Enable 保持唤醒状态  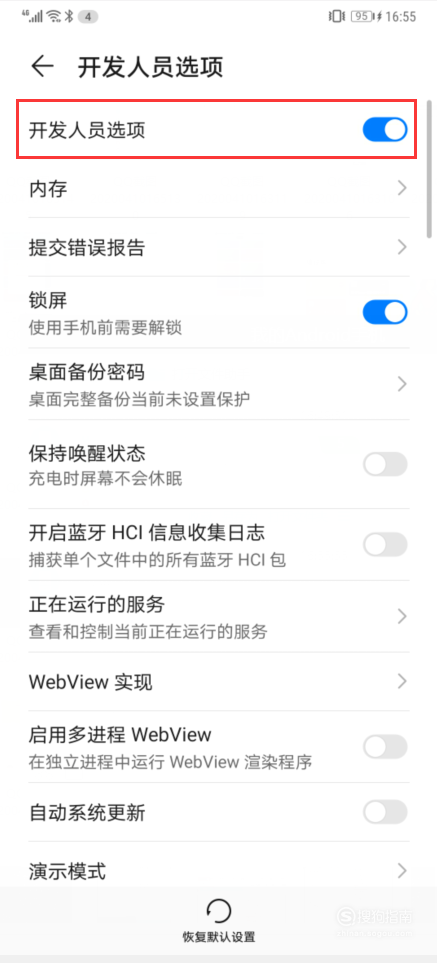click(x=385, y=464)
